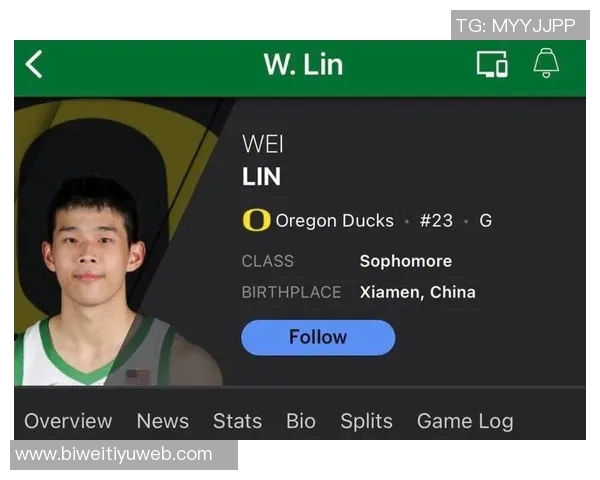Go back using the top-left arrow
Screen dimensions: 600x480
pyautogui.click(x=34, y=65)
